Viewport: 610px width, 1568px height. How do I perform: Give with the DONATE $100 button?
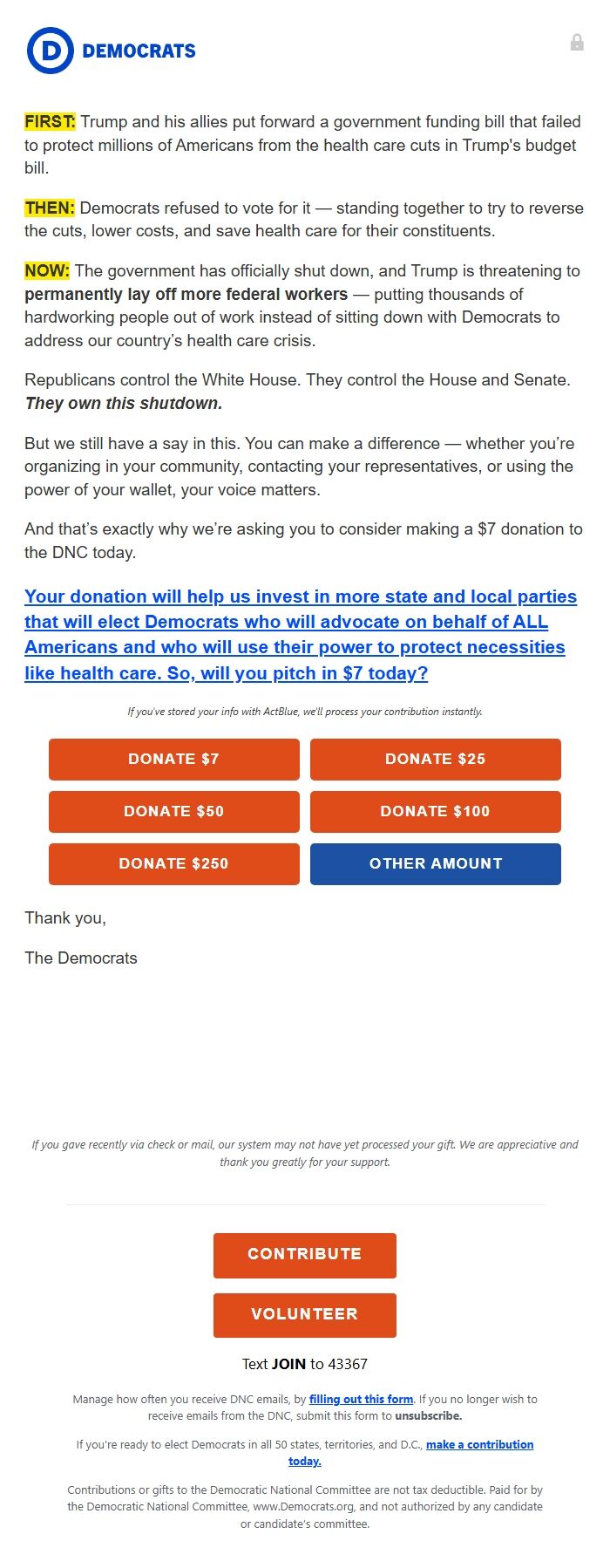435,811
